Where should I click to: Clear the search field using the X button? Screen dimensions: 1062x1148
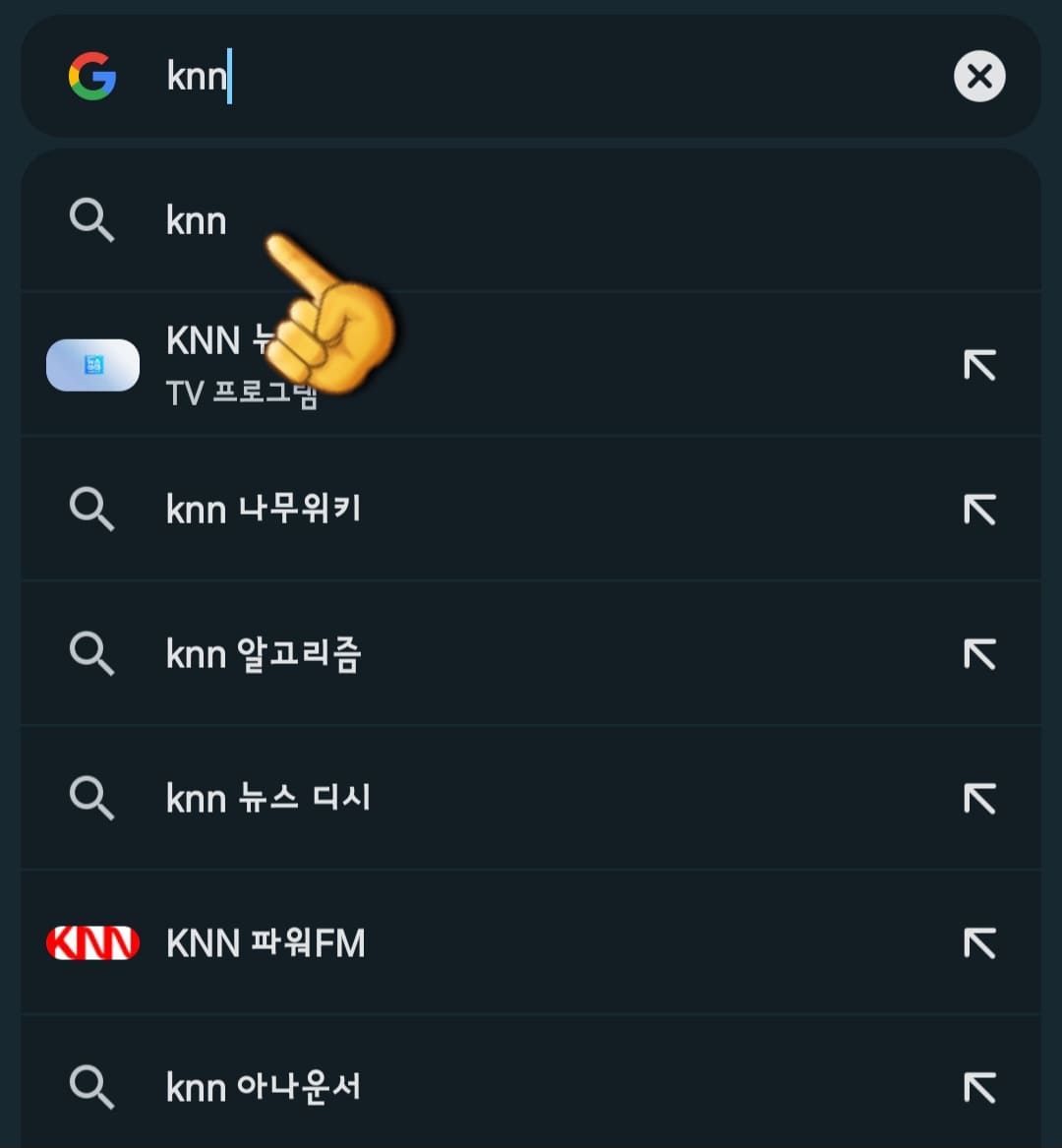pos(979,76)
